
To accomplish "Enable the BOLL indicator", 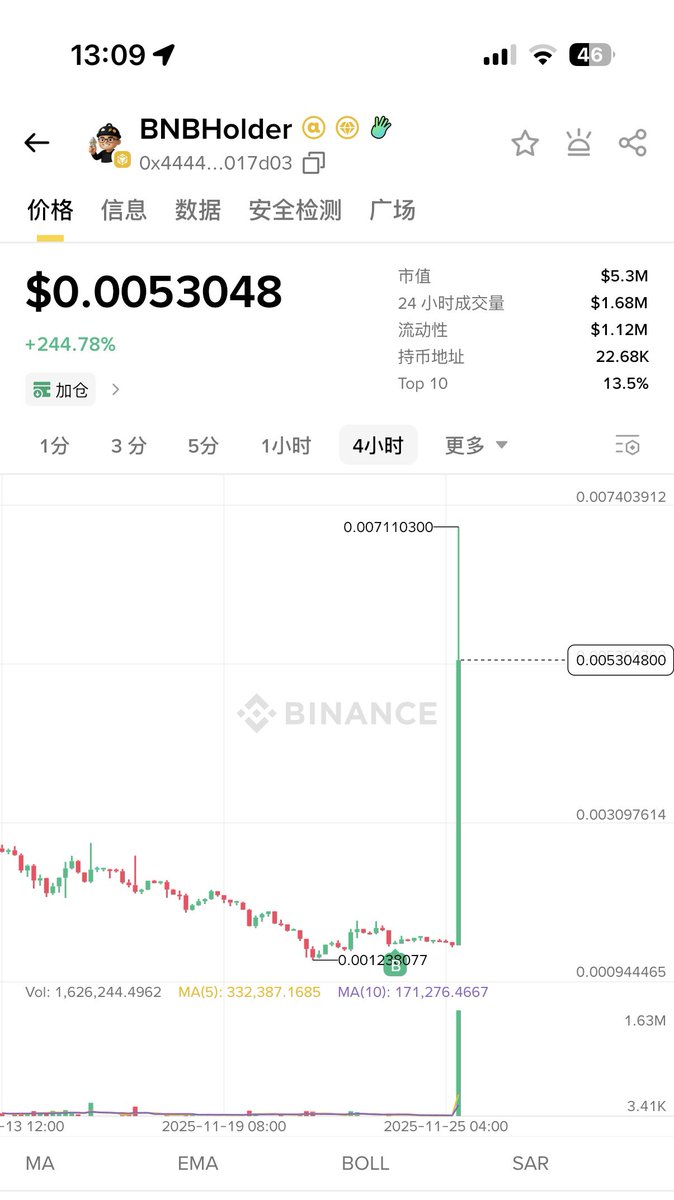I will [x=365, y=1163].
